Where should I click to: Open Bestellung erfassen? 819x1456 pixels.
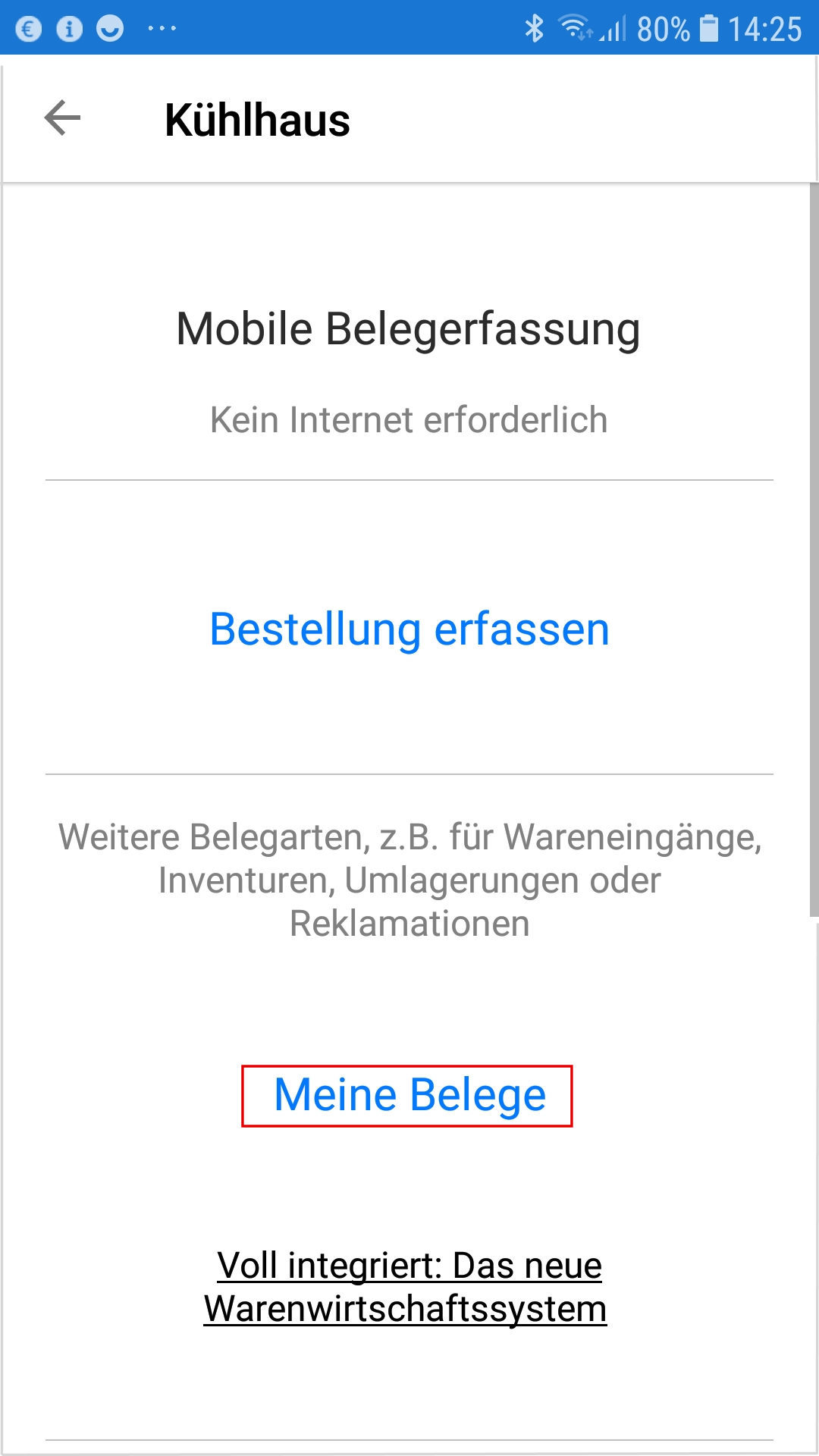(x=409, y=629)
